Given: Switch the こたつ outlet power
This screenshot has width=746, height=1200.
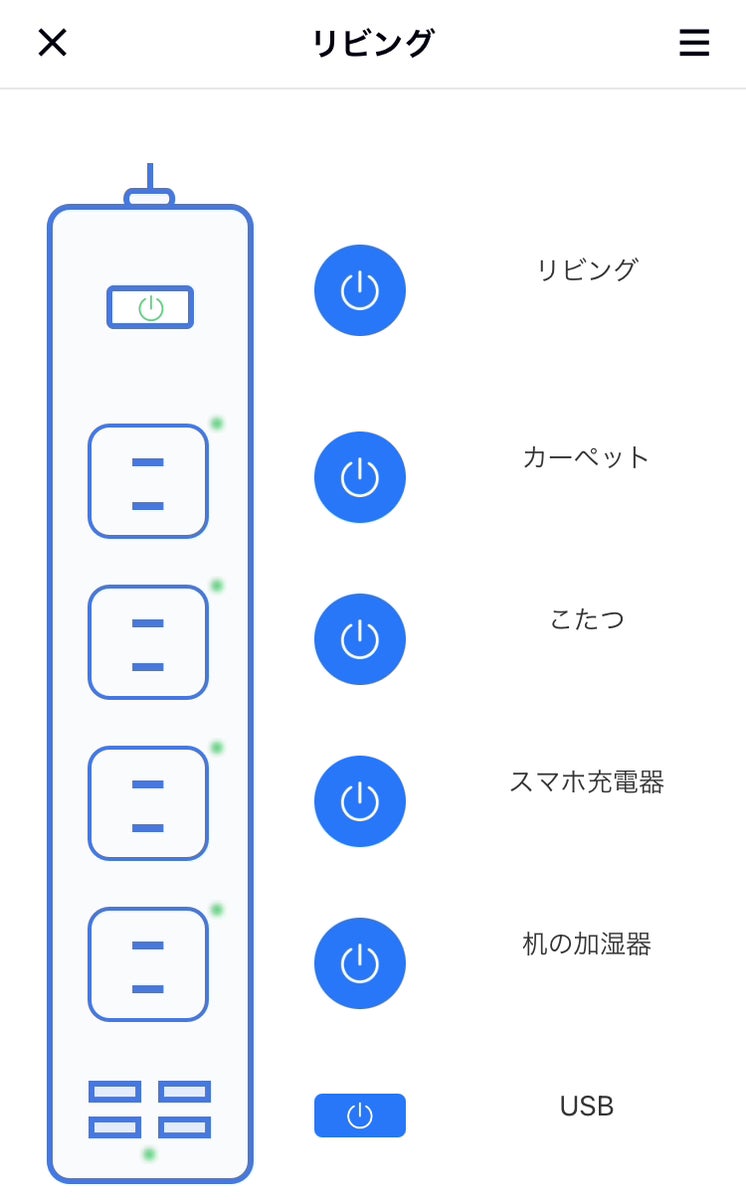Looking at the screenshot, I should click(x=360, y=639).
